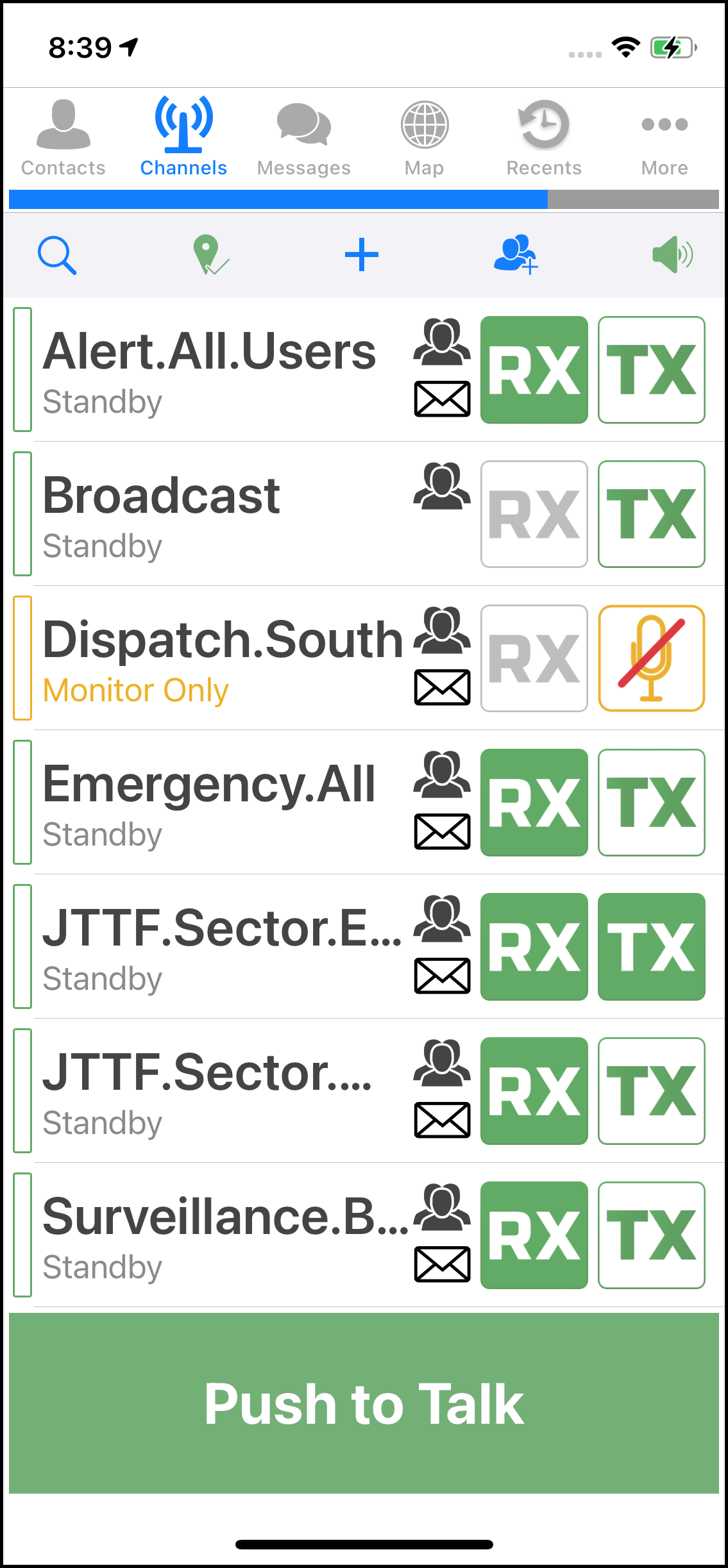Open message envelope for Surveillance.B channel
The width and height of the screenshot is (728, 1568).
(x=442, y=1264)
